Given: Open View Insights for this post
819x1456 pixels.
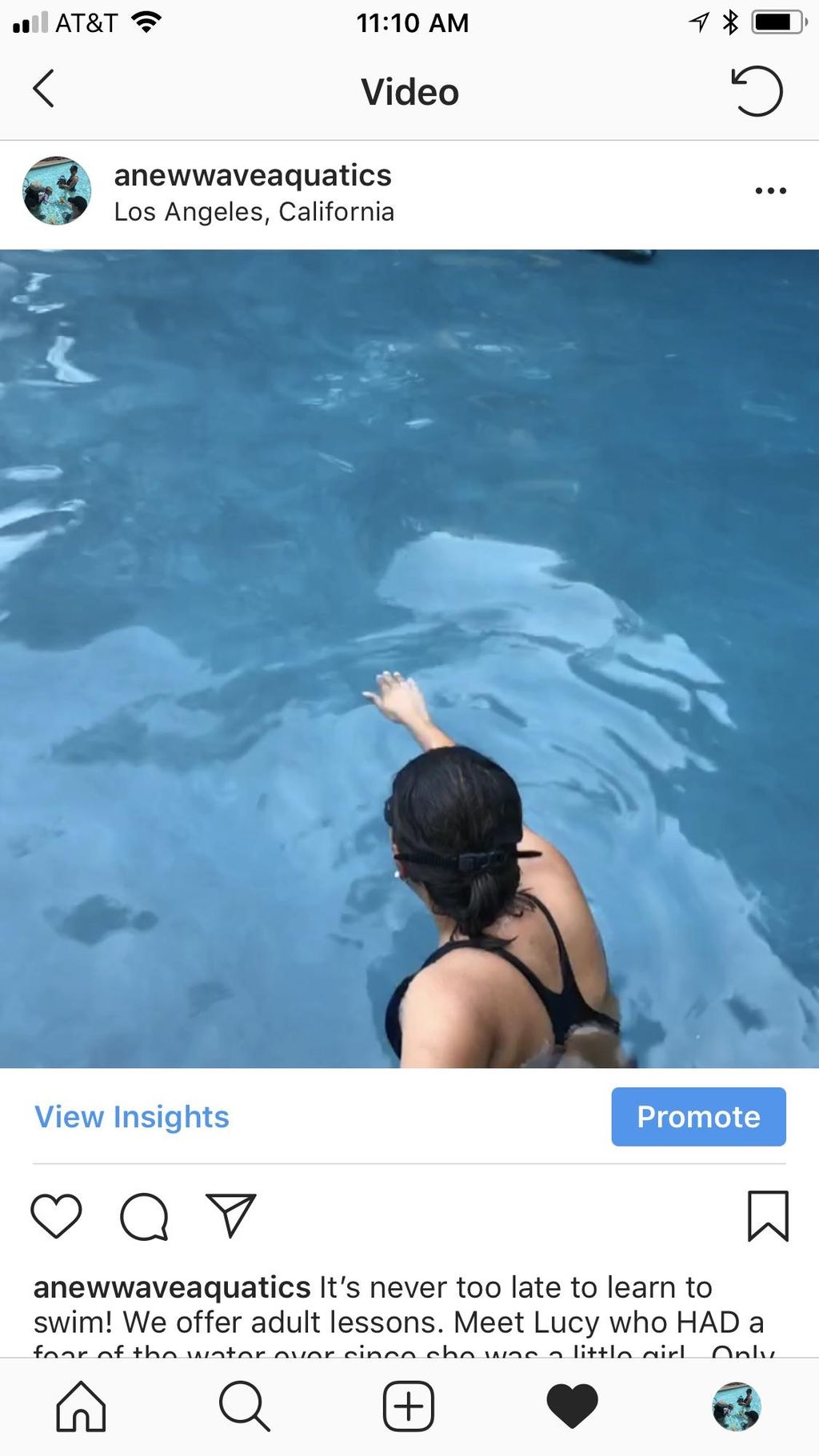Looking at the screenshot, I should 132,1117.
